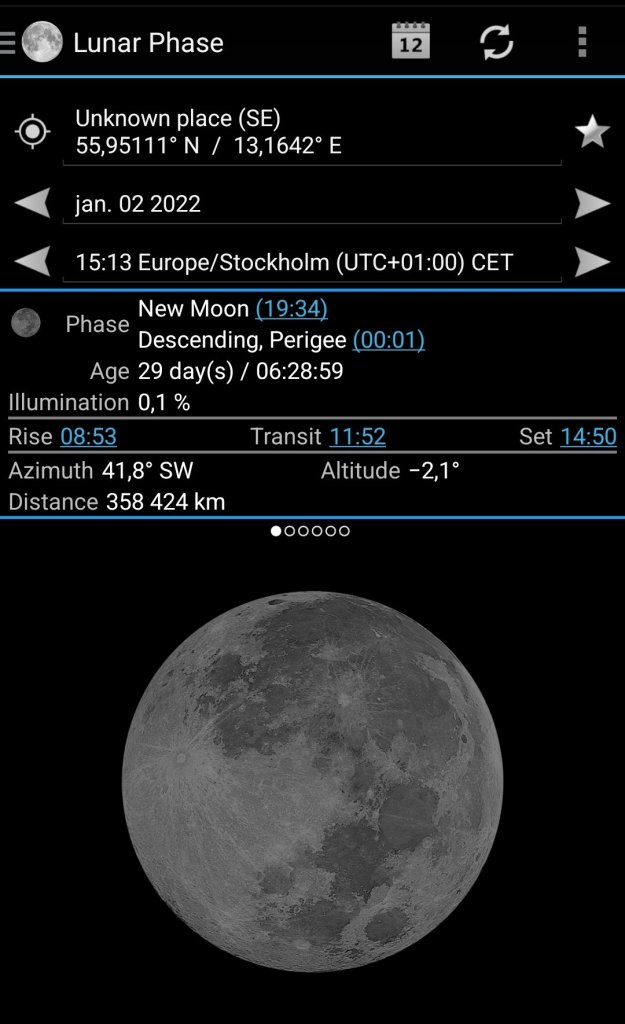Refresh the lunar phase data
This screenshot has width=625, height=1024.
pyautogui.click(x=496, y=42)
